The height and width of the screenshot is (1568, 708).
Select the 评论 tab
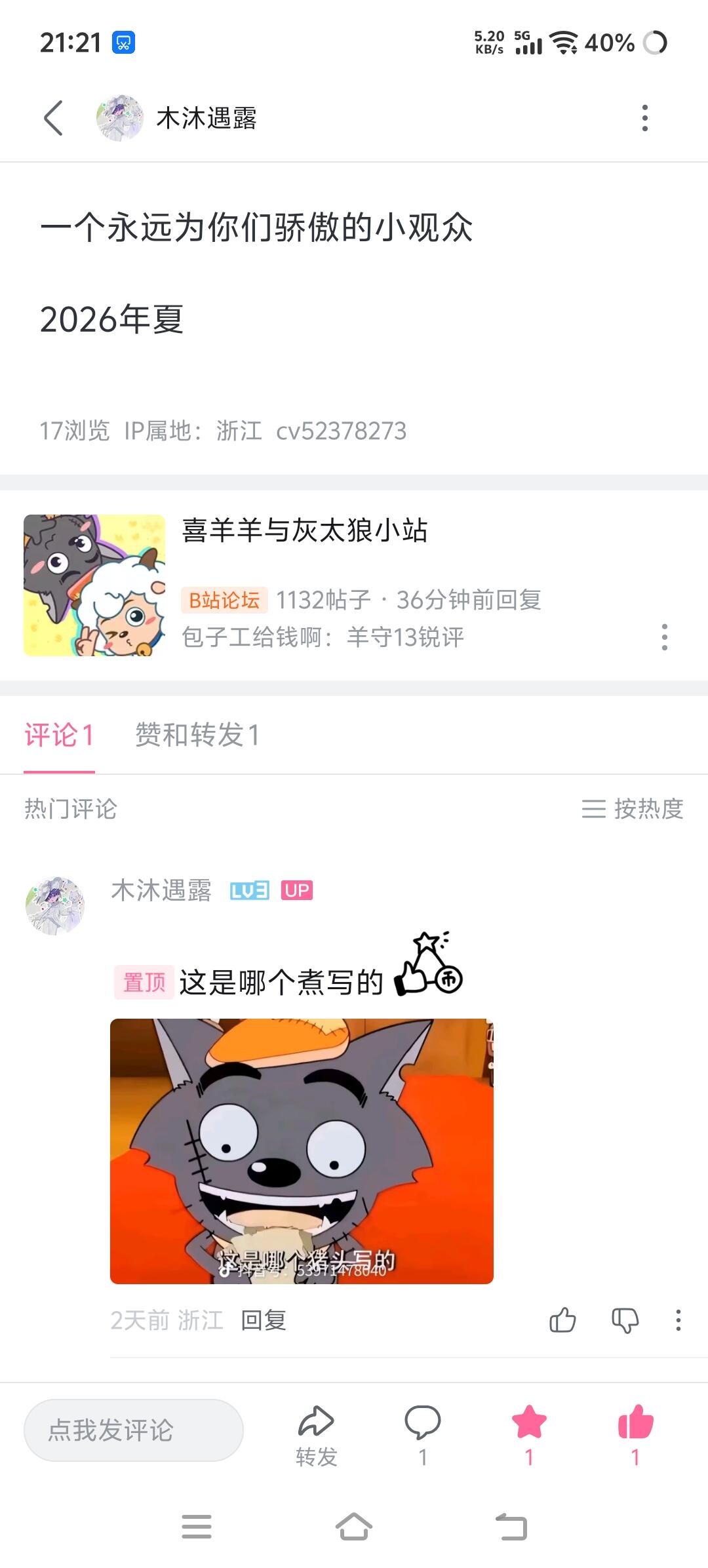(59, 735)
